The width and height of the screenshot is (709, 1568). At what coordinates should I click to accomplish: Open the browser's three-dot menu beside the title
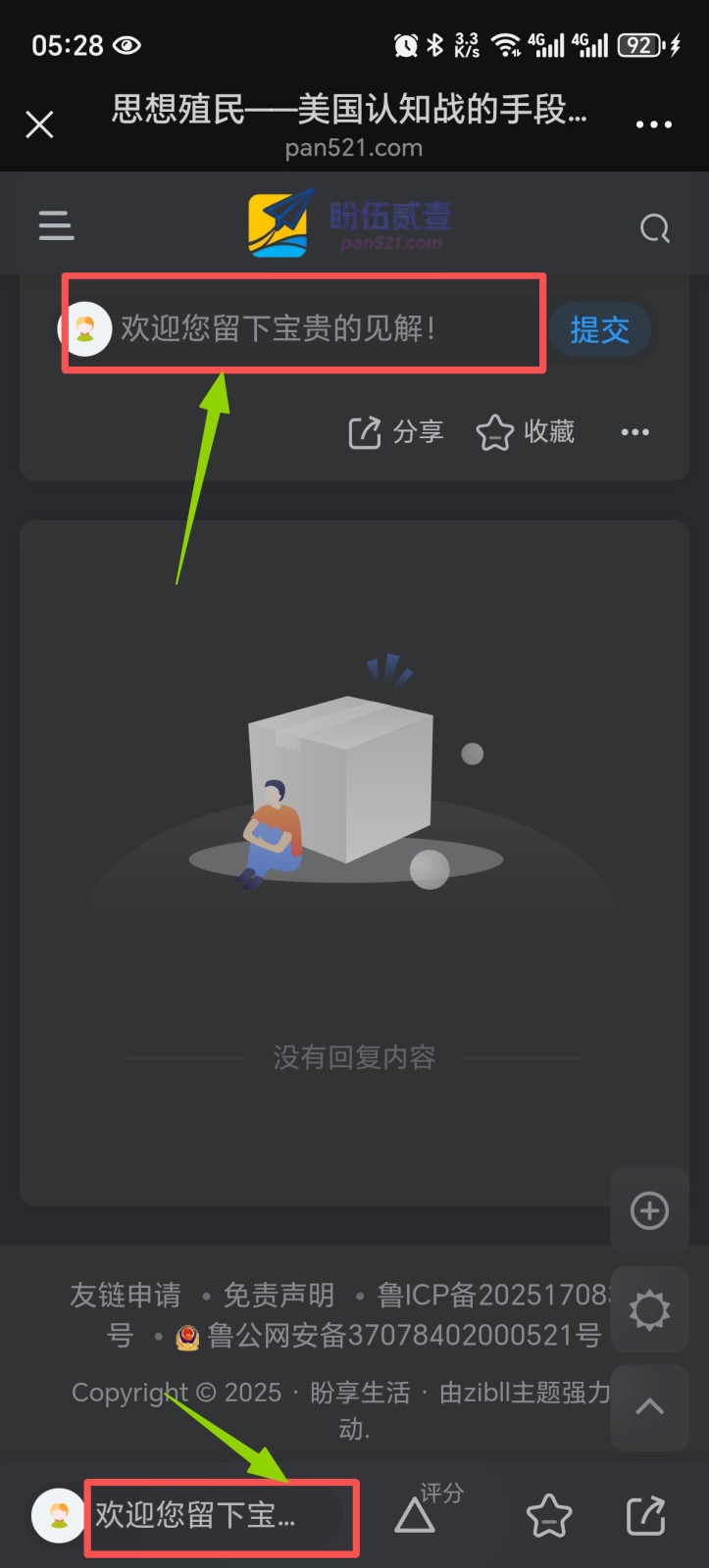click(653, 124)
